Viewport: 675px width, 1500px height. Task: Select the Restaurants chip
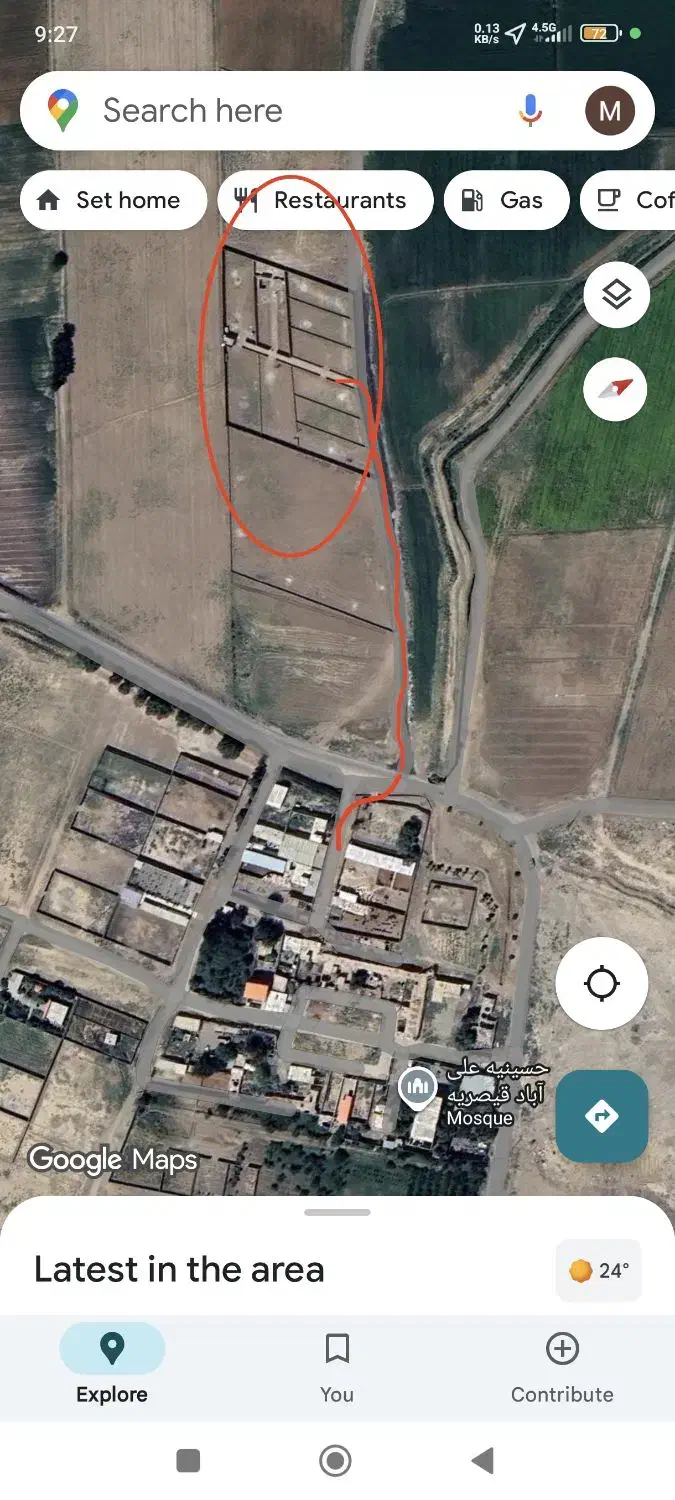tap(325, 200)
